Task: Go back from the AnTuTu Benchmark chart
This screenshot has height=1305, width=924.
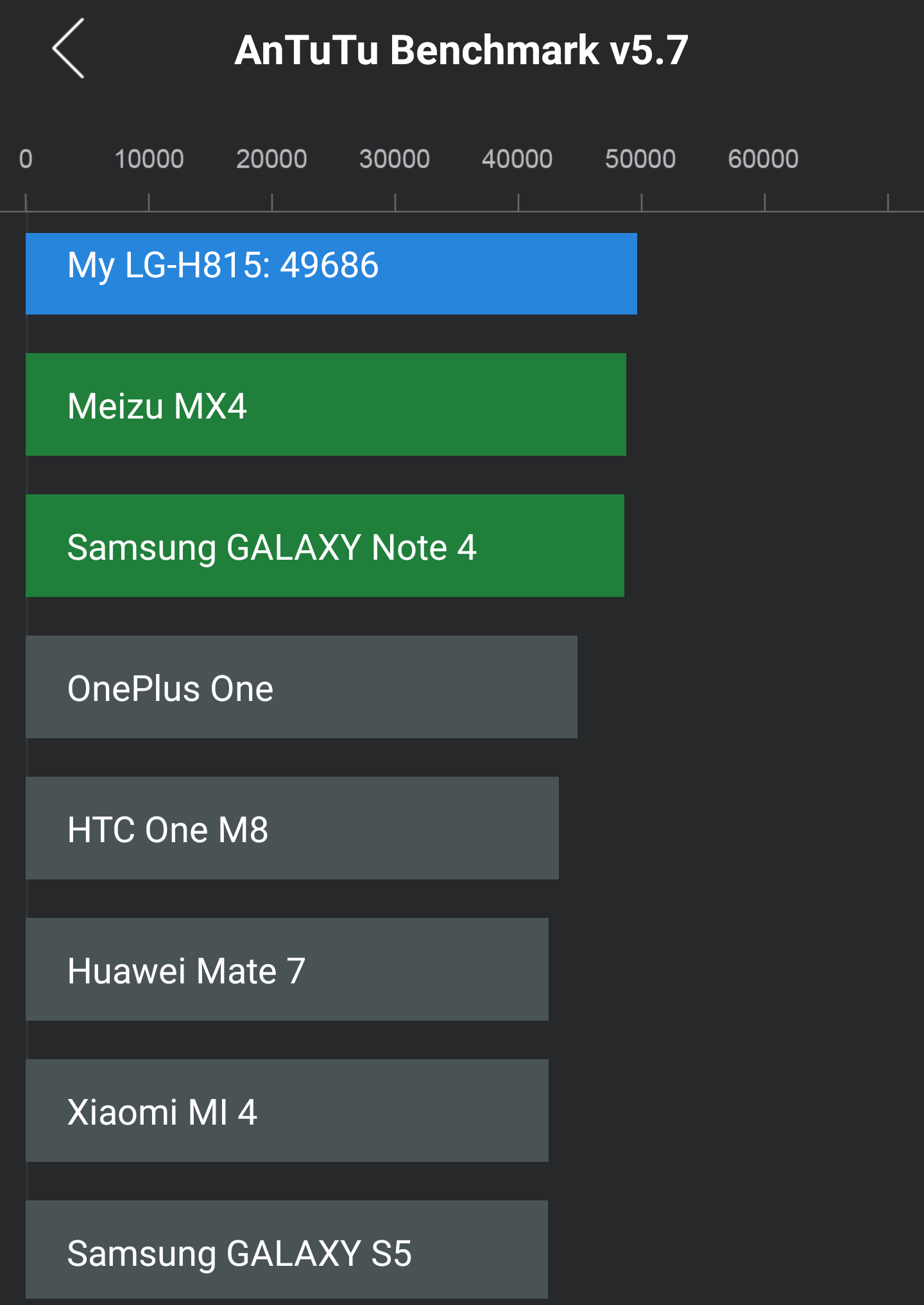Action: point(69,49)
